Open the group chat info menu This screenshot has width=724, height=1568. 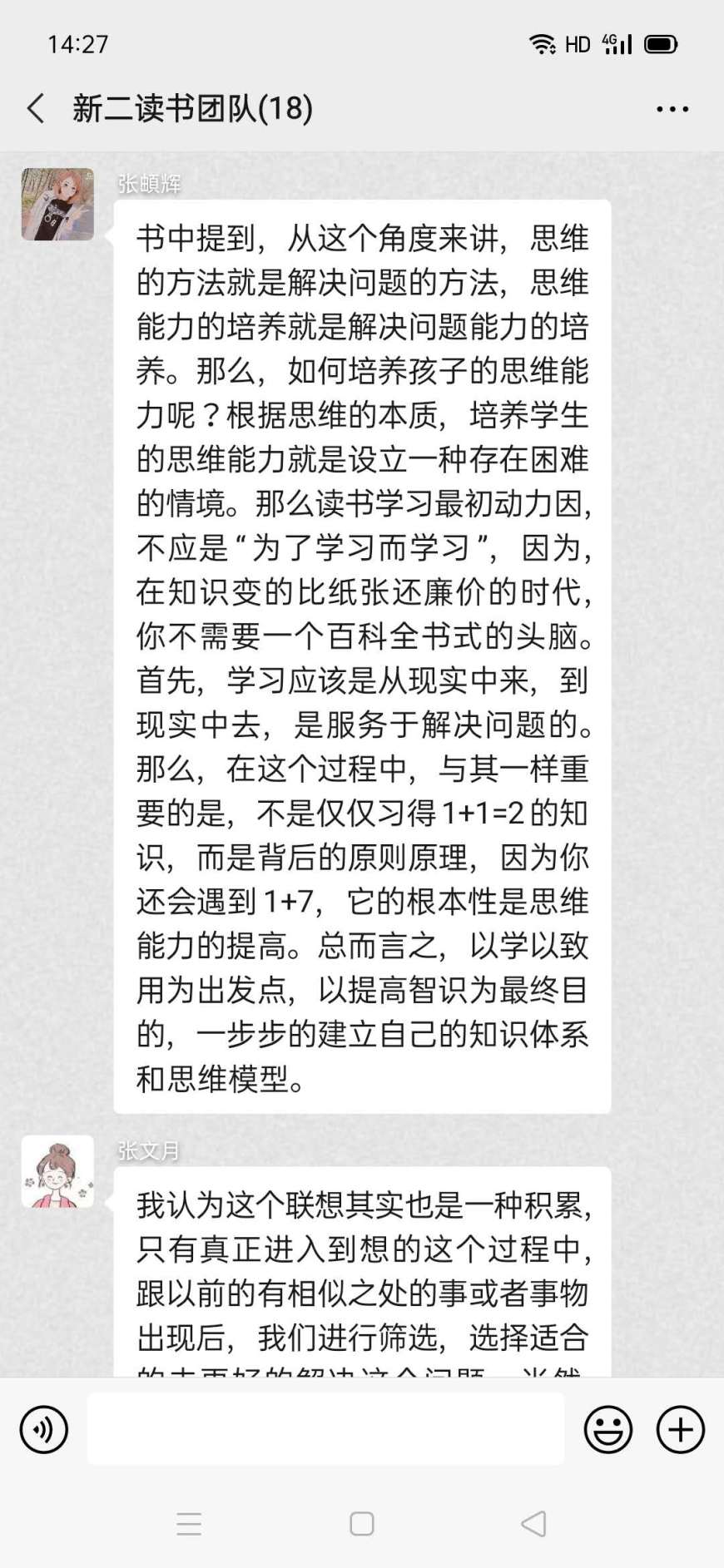(x=672, y=109)
